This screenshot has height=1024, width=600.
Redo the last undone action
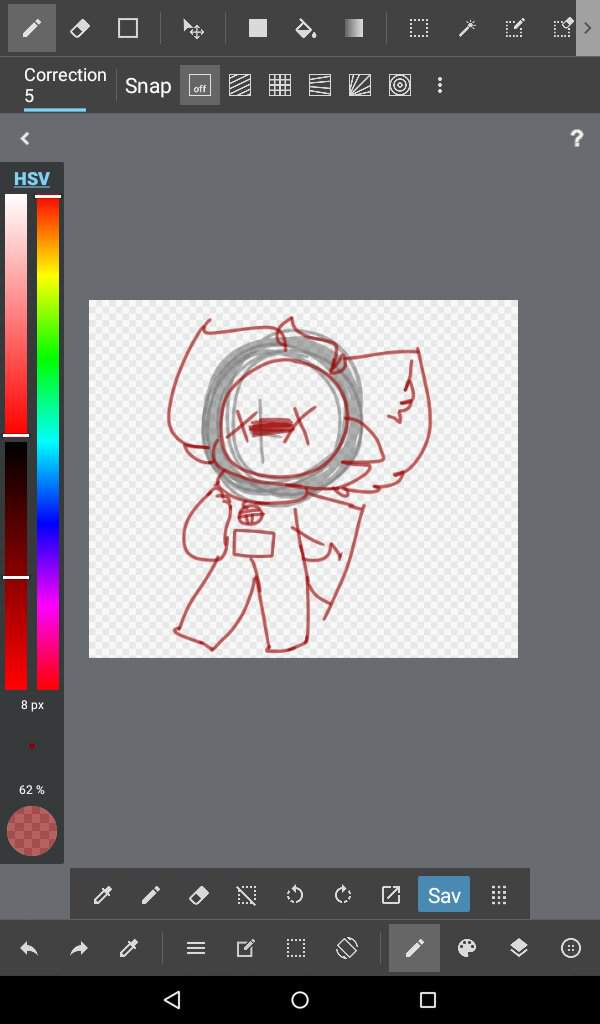79,948
